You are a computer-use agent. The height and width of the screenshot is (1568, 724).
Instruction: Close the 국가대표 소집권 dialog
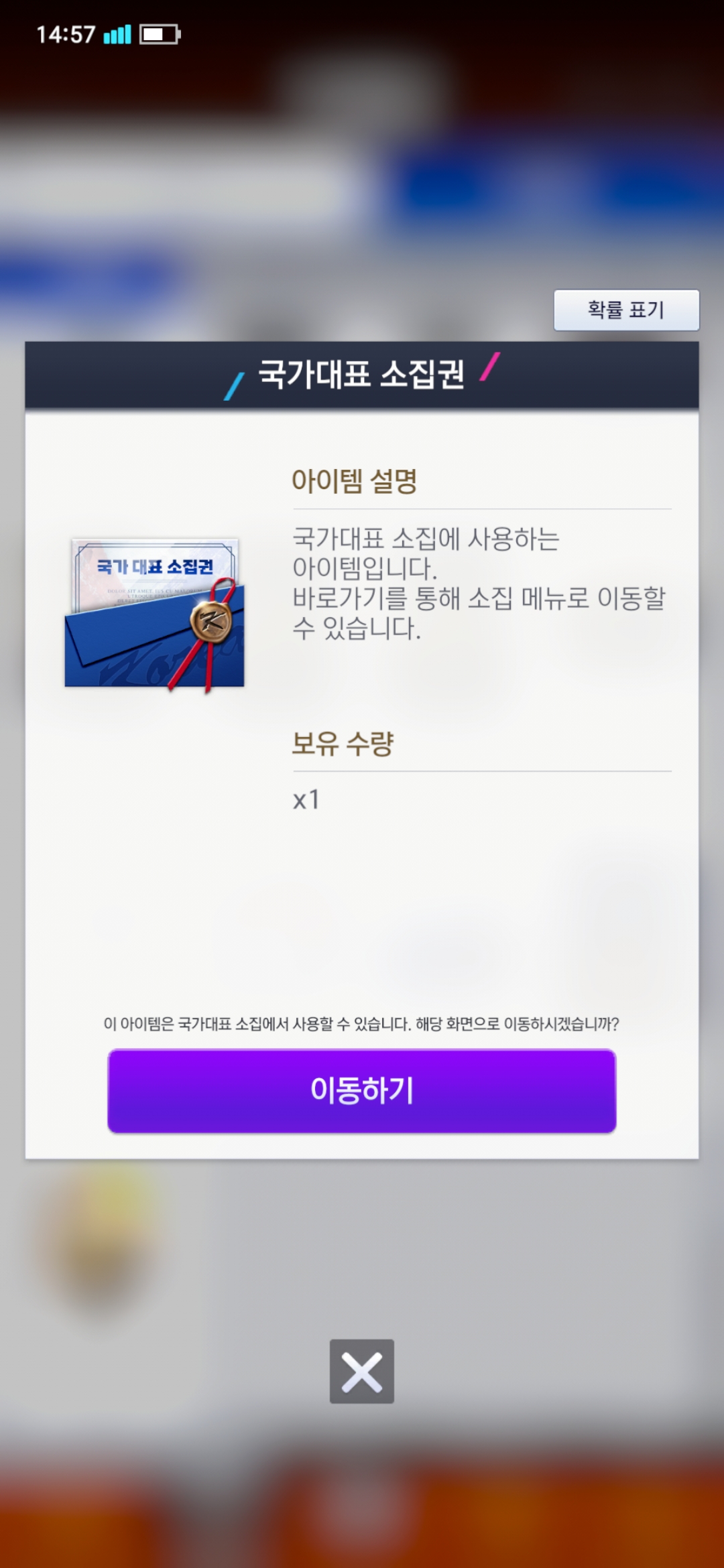[x=362, y=1372]
